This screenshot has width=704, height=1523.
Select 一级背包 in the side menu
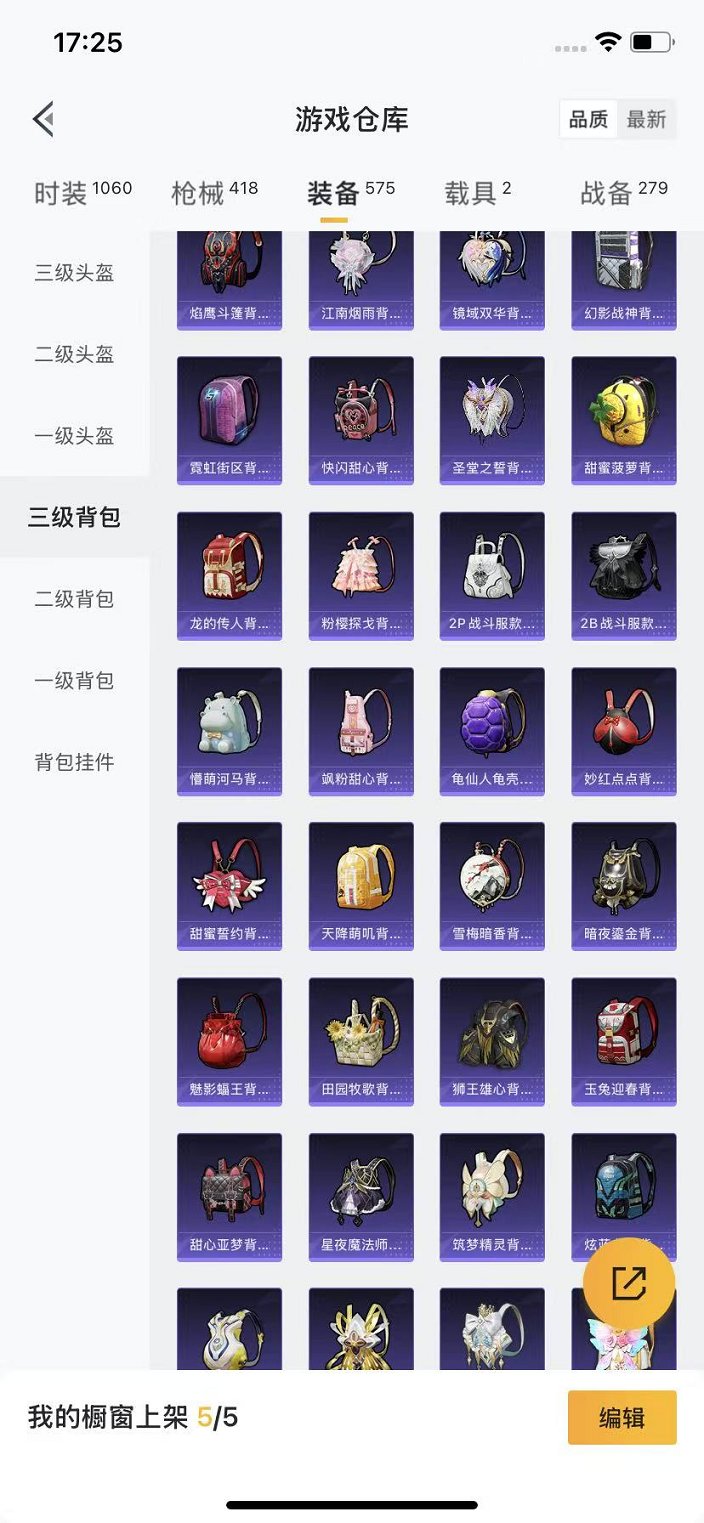pos(75,681)
